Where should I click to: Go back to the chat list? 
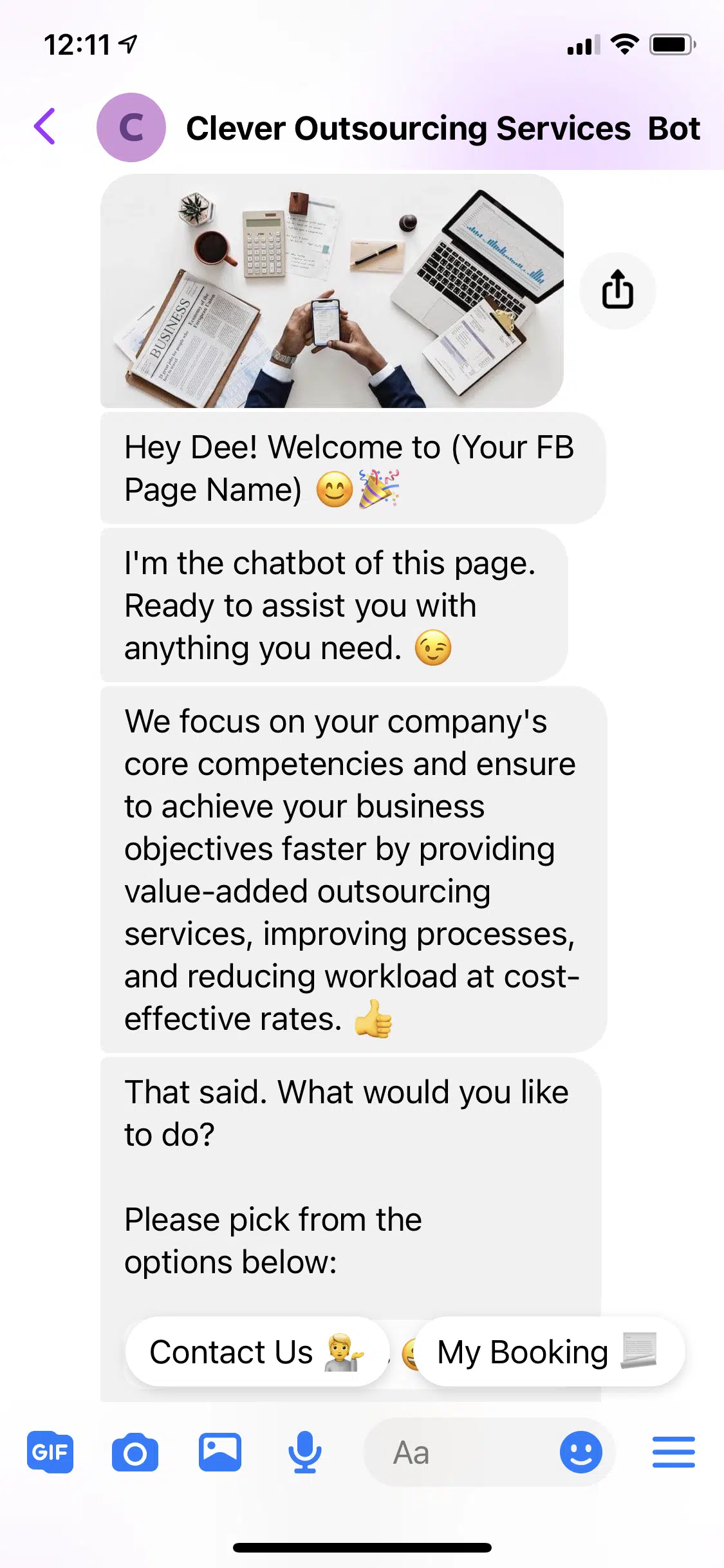(x=45, y=127)
